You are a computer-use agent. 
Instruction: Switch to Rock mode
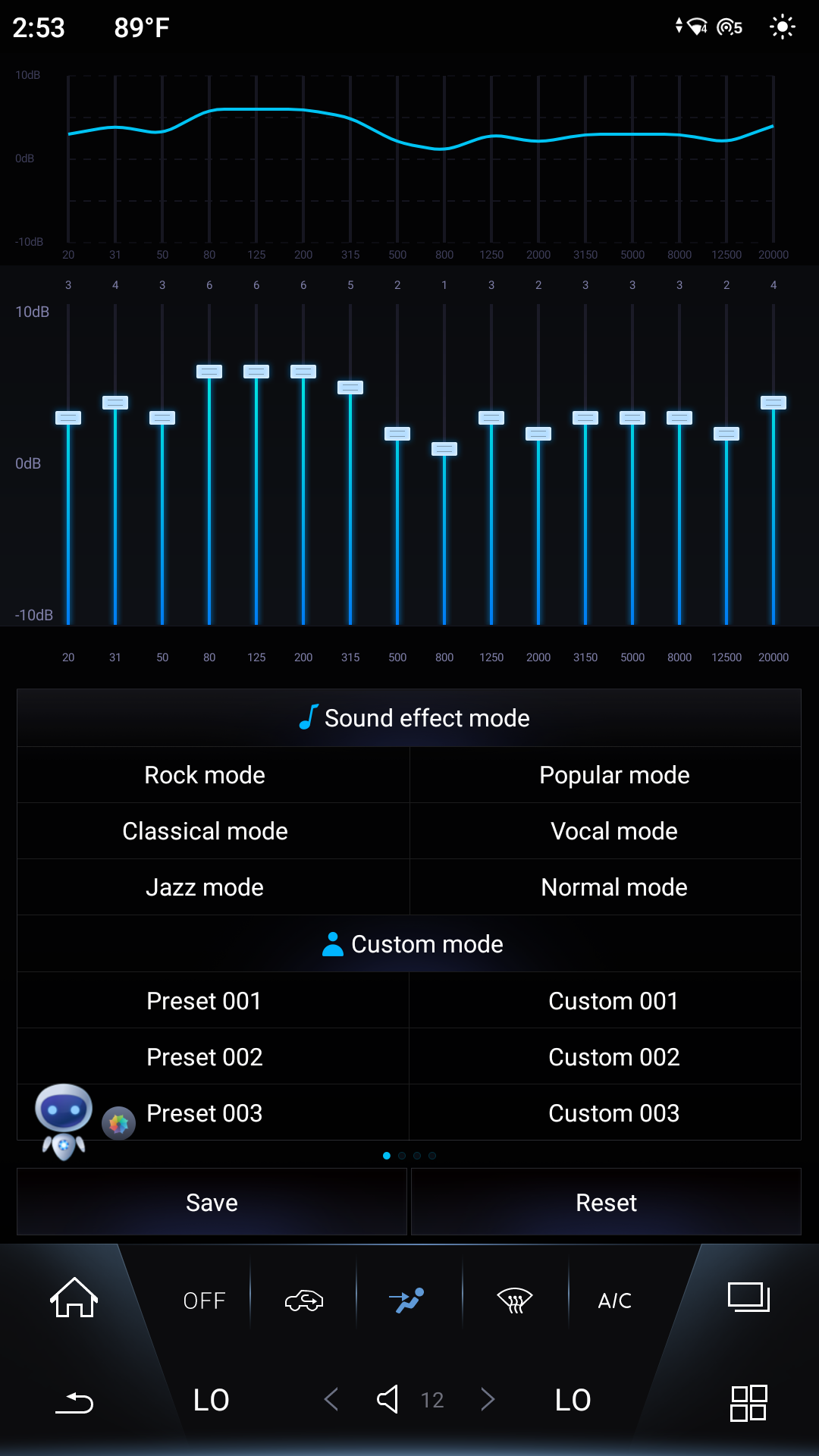pyautogui.click(x=205, y=774)
